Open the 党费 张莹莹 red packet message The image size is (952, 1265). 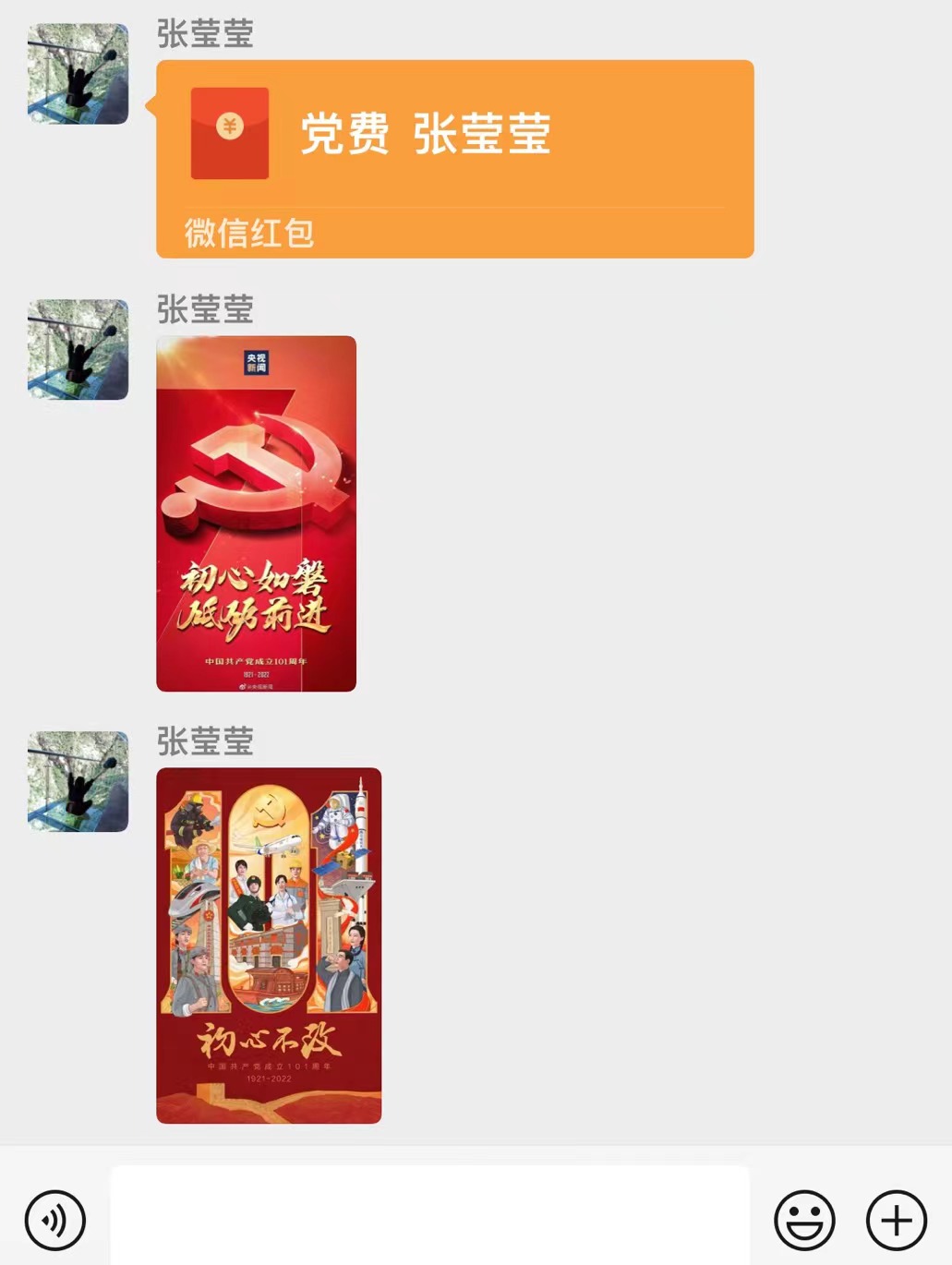[x=454, y=157]
